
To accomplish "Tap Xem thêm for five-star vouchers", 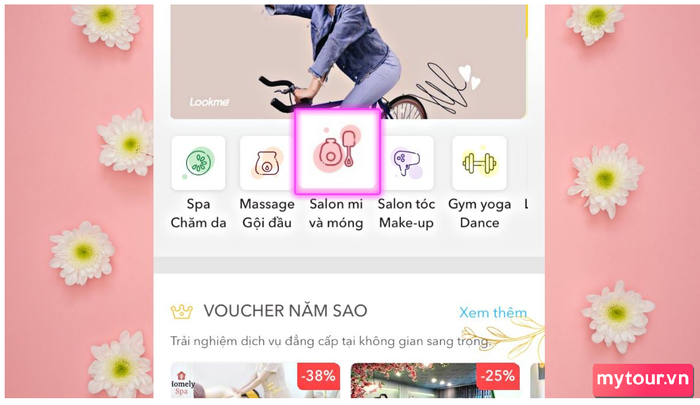I will (x=492, y=312).
